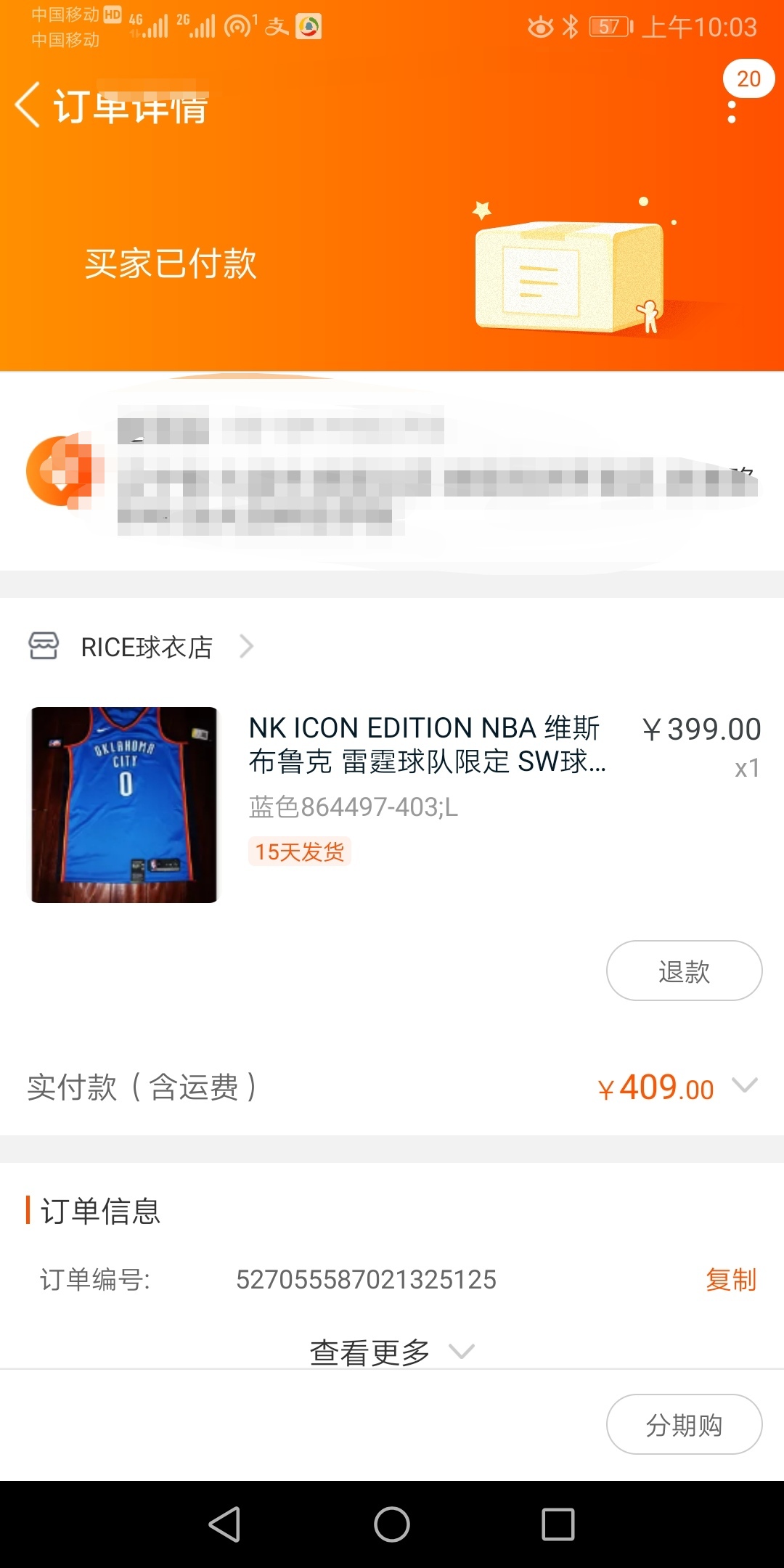Open the three-dot overflow menu
784x1568 pixels.
[x=732, y=112]
